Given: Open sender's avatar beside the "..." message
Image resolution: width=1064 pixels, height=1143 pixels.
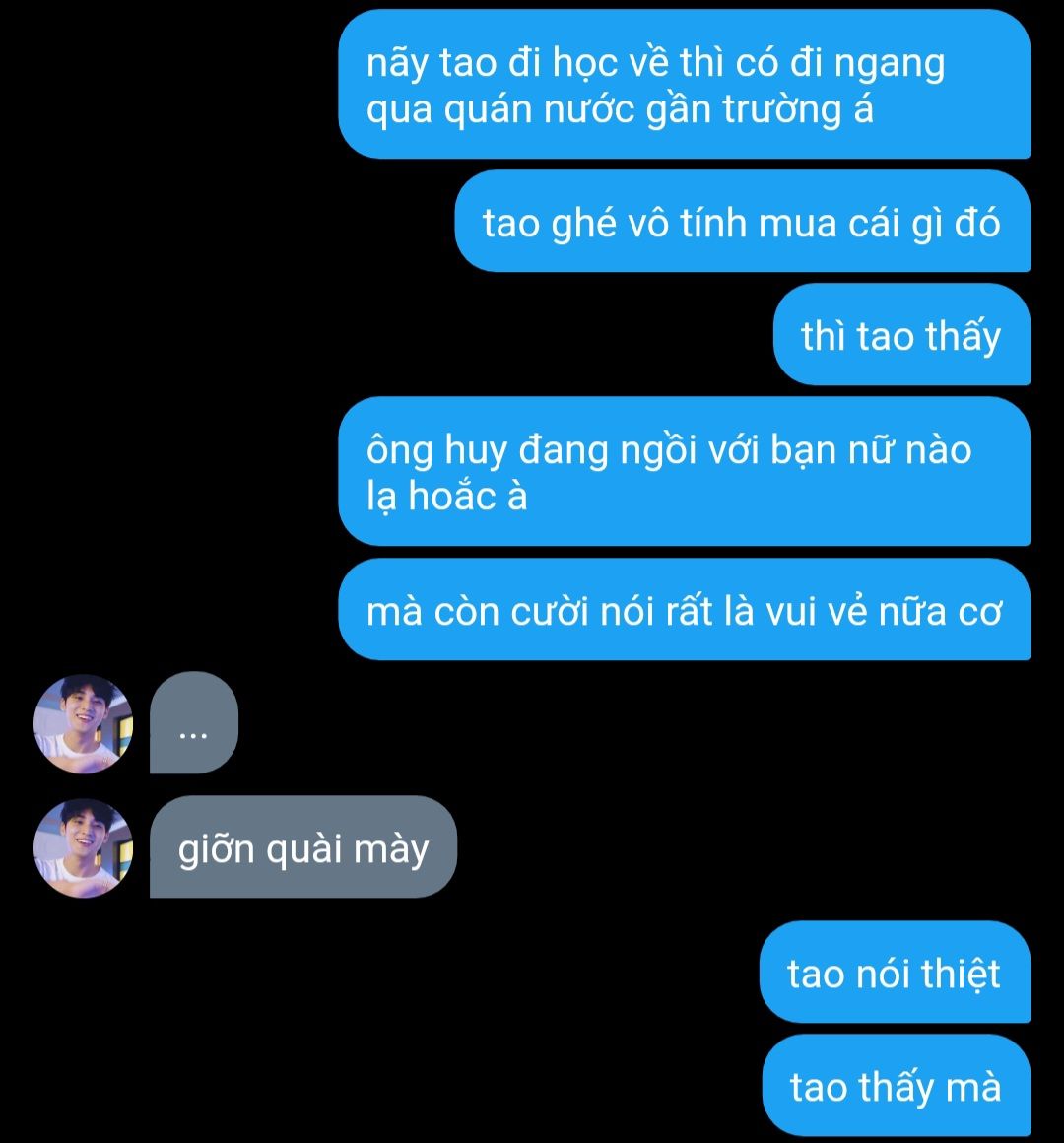Looking at the screenshot, I should (x=83, y=723).
